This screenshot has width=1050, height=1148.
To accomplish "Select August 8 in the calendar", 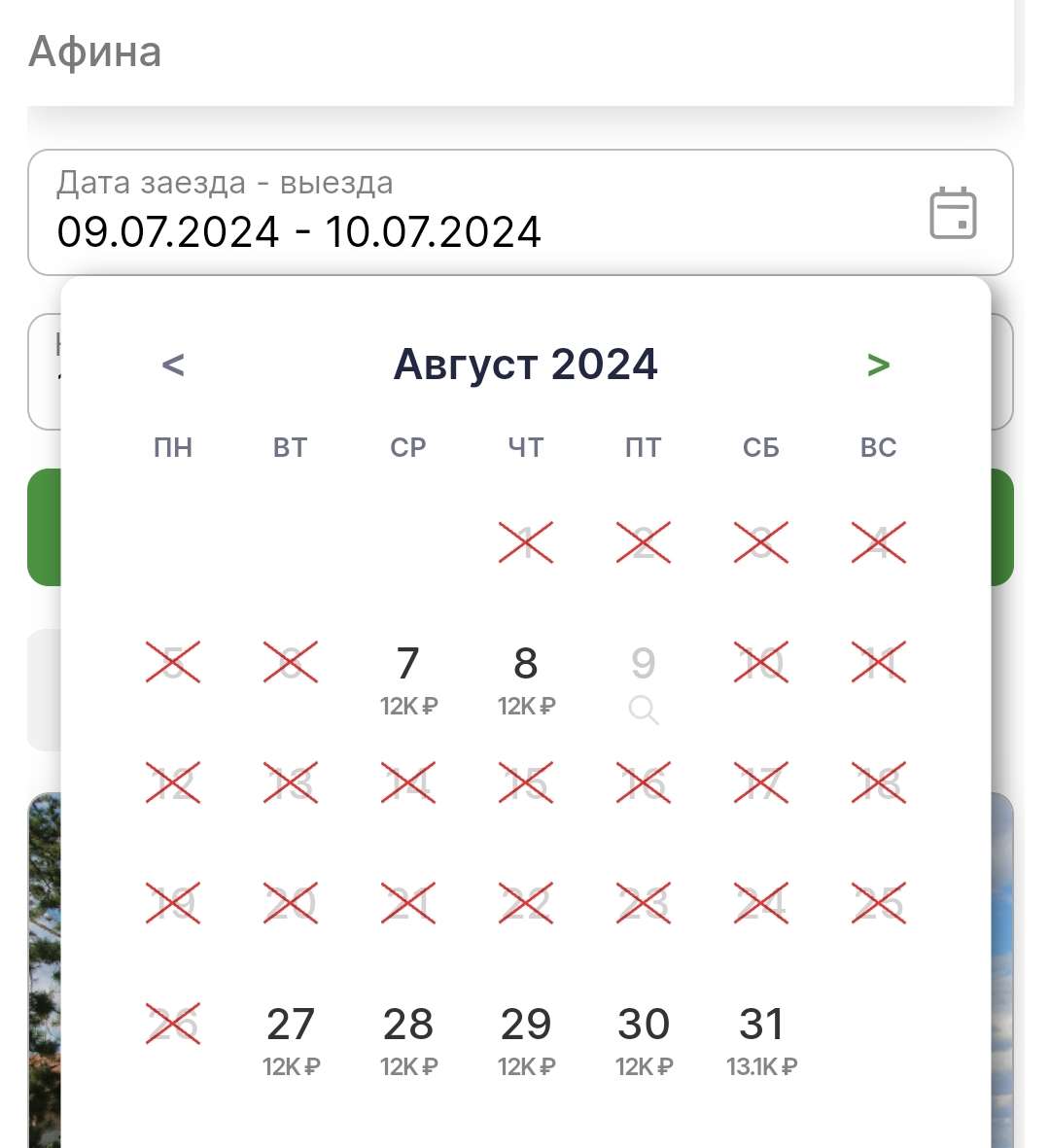I will pyautogui.click(x=526, y=678).
